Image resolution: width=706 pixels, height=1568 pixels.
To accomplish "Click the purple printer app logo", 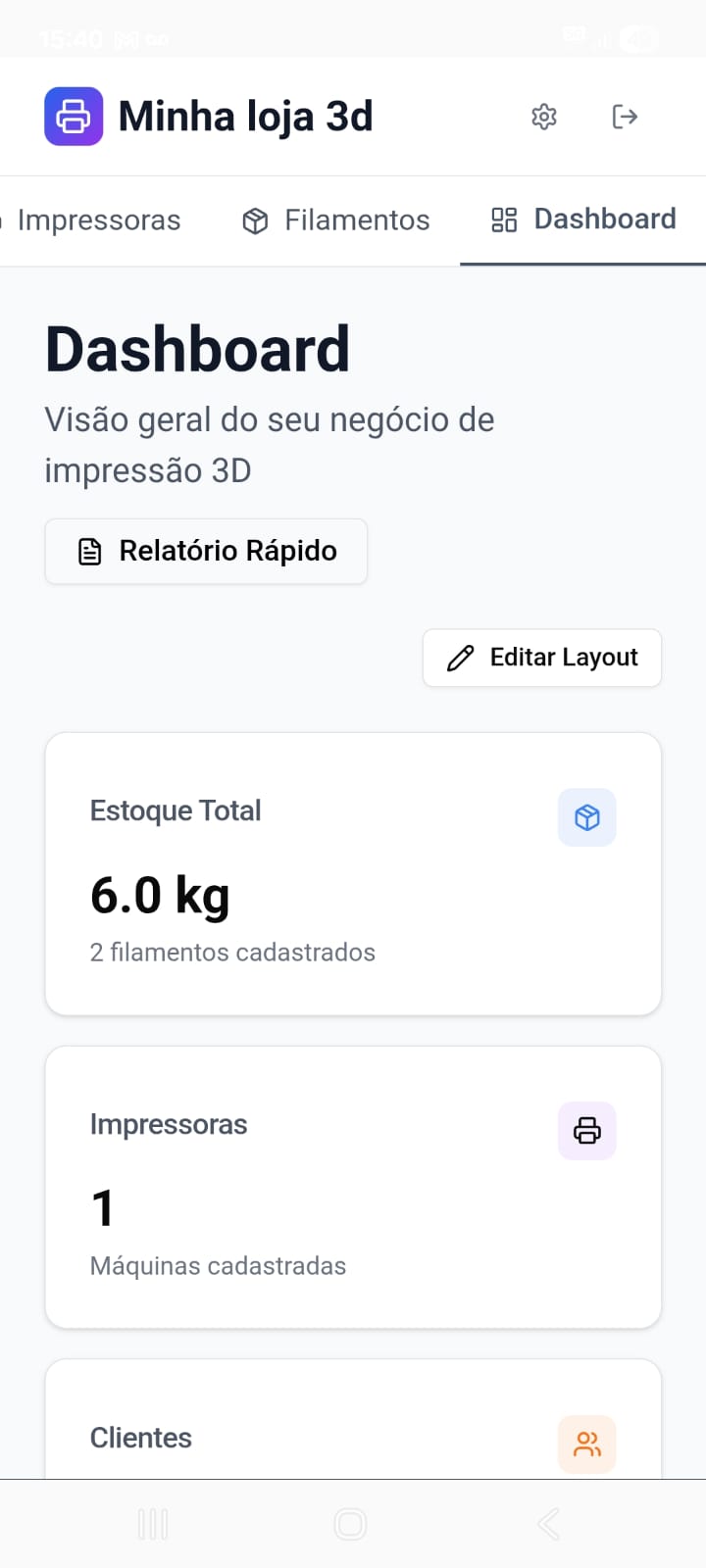I will [74, 116].
